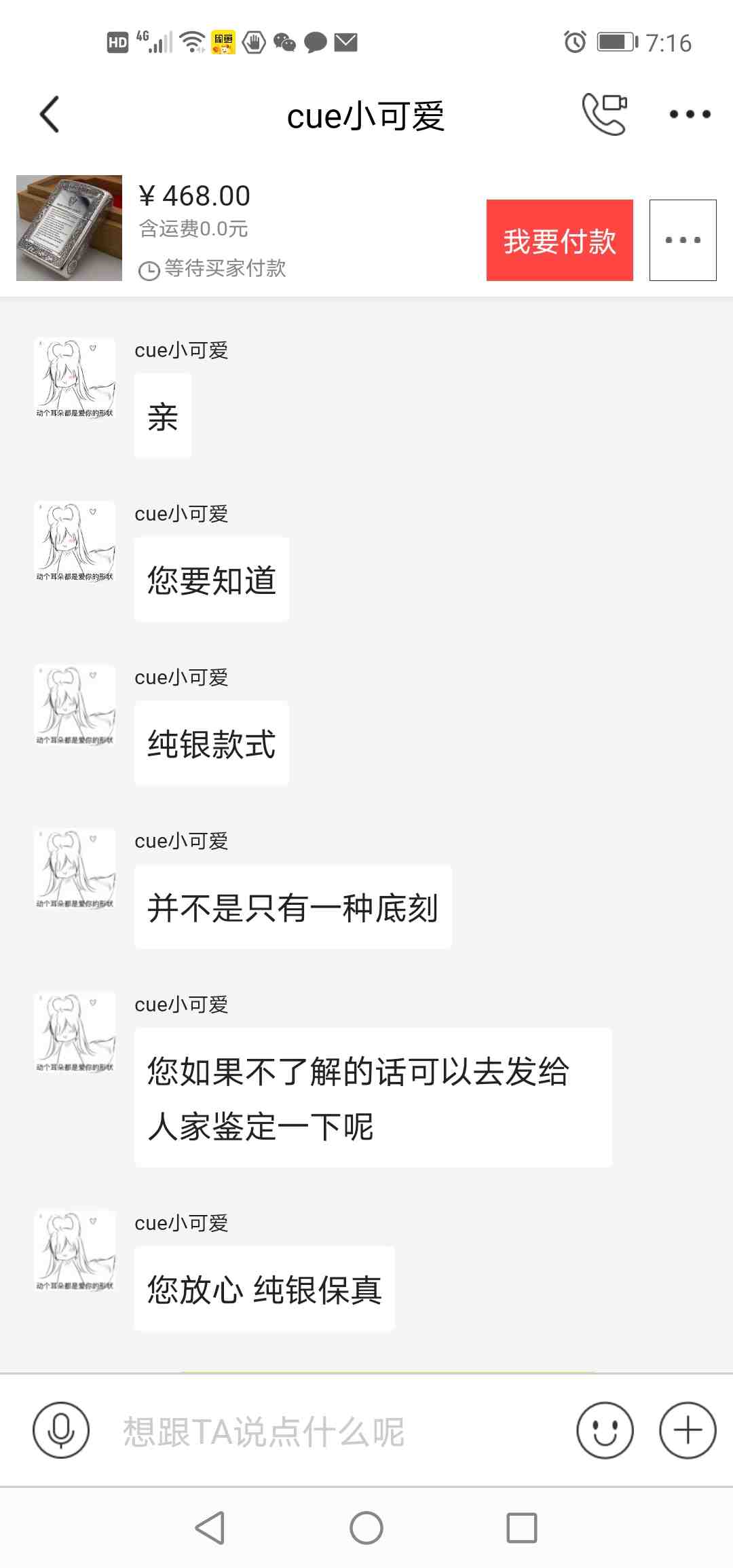Open recent apps via square button
The height and width of the screenshot is (1568, 733).
522,1529
